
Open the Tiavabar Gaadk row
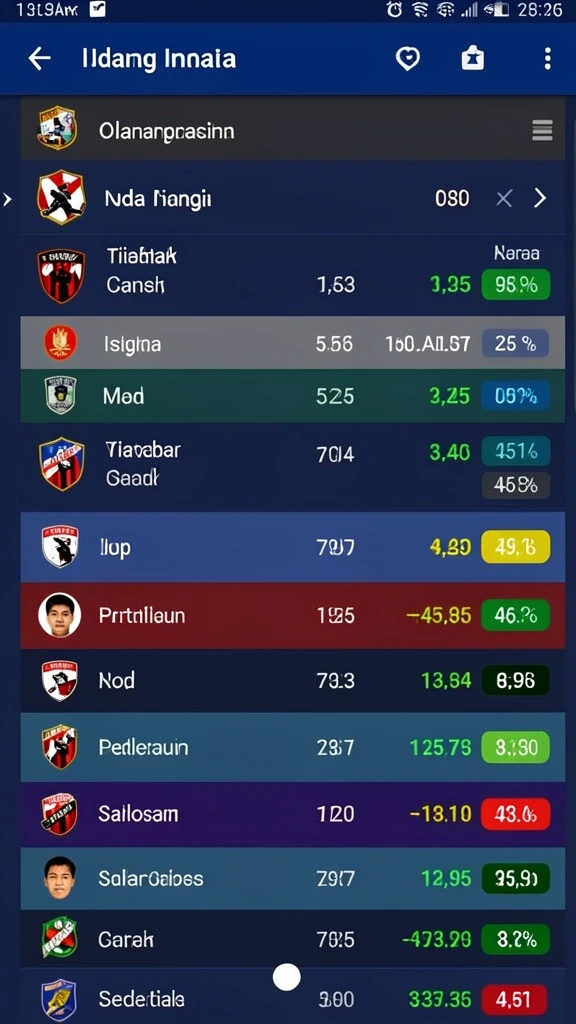[x=293, y=466]
